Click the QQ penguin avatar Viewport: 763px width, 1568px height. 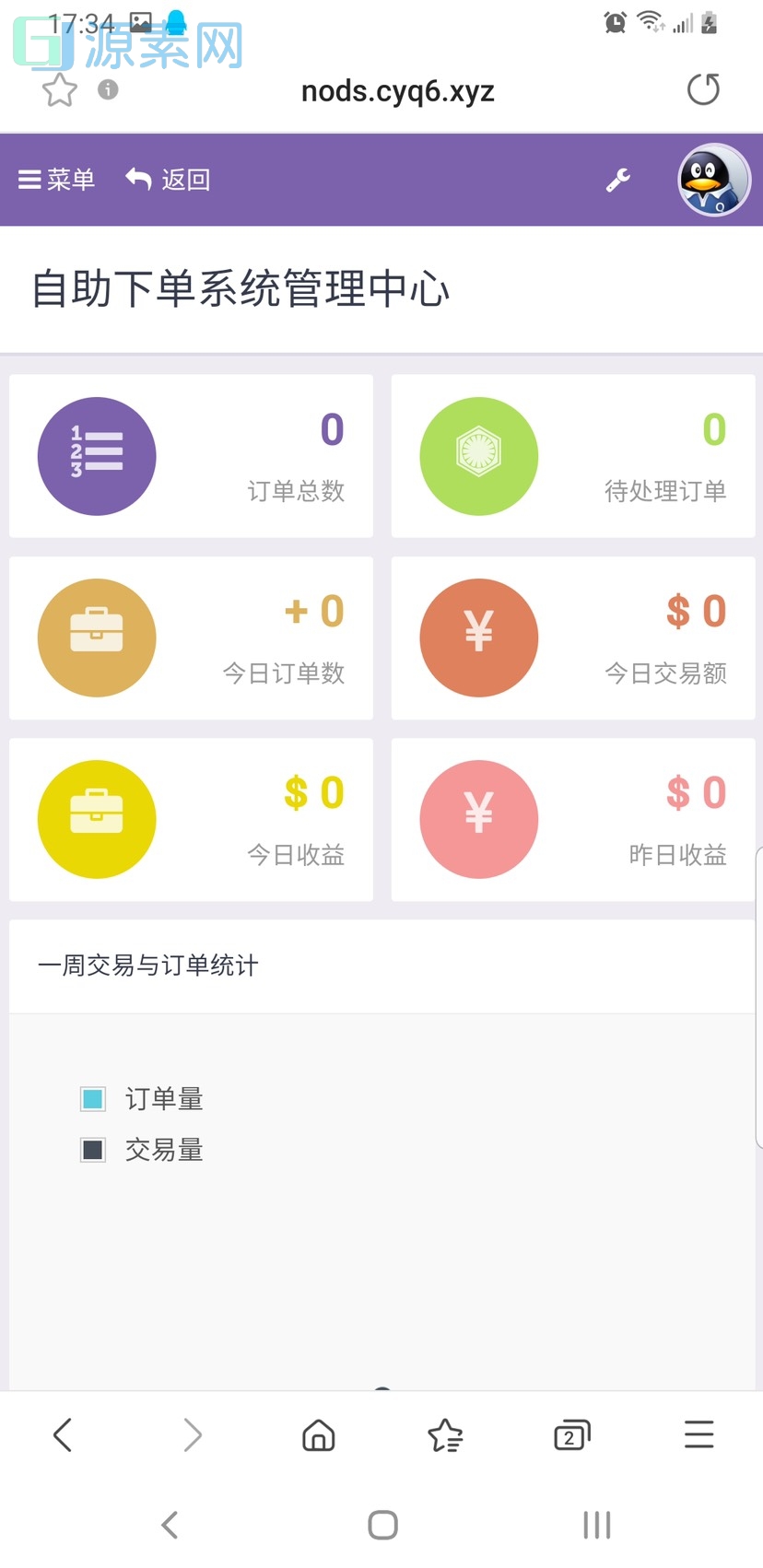(708, 180)
